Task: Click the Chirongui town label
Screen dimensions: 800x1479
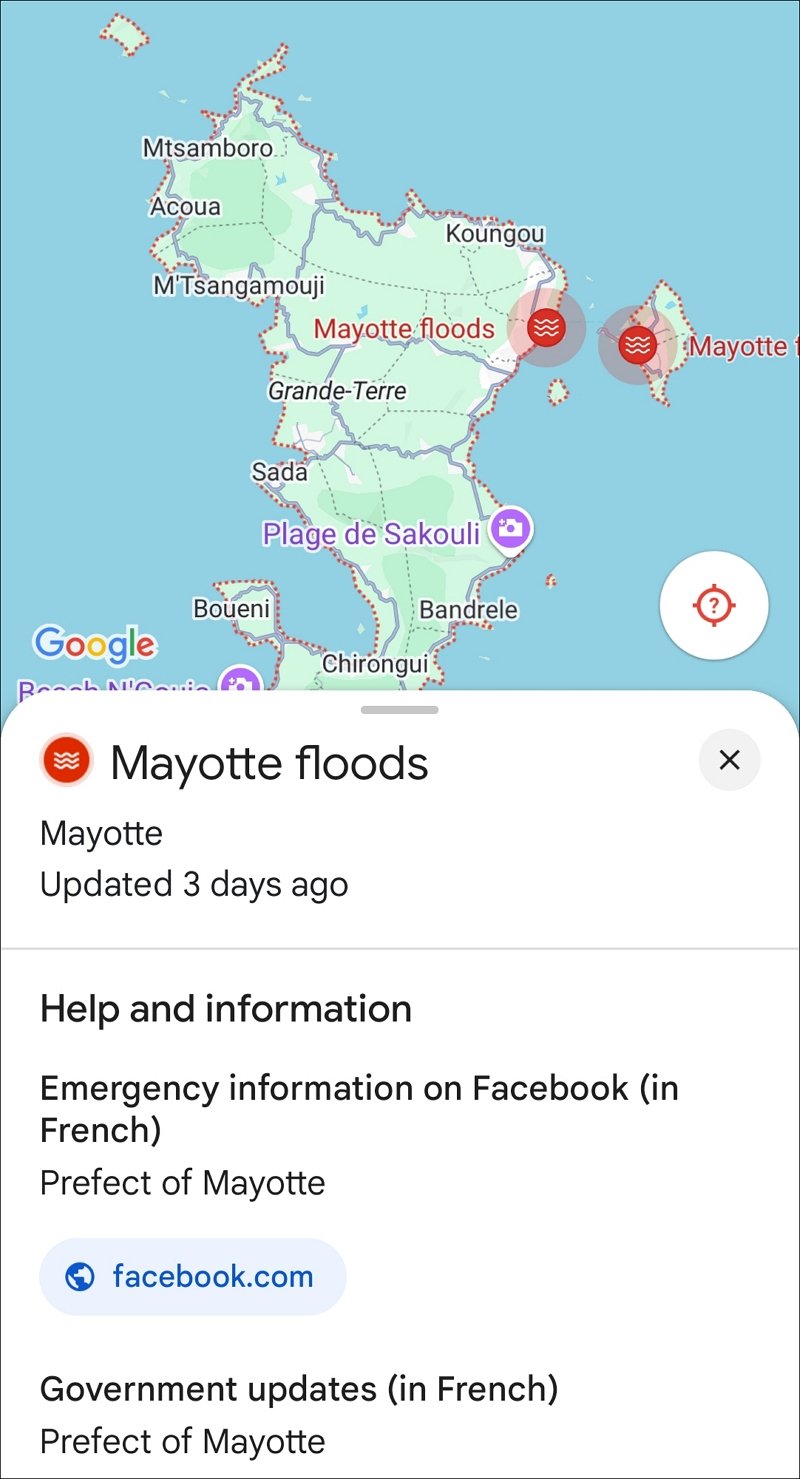Action: pos(374,663)
